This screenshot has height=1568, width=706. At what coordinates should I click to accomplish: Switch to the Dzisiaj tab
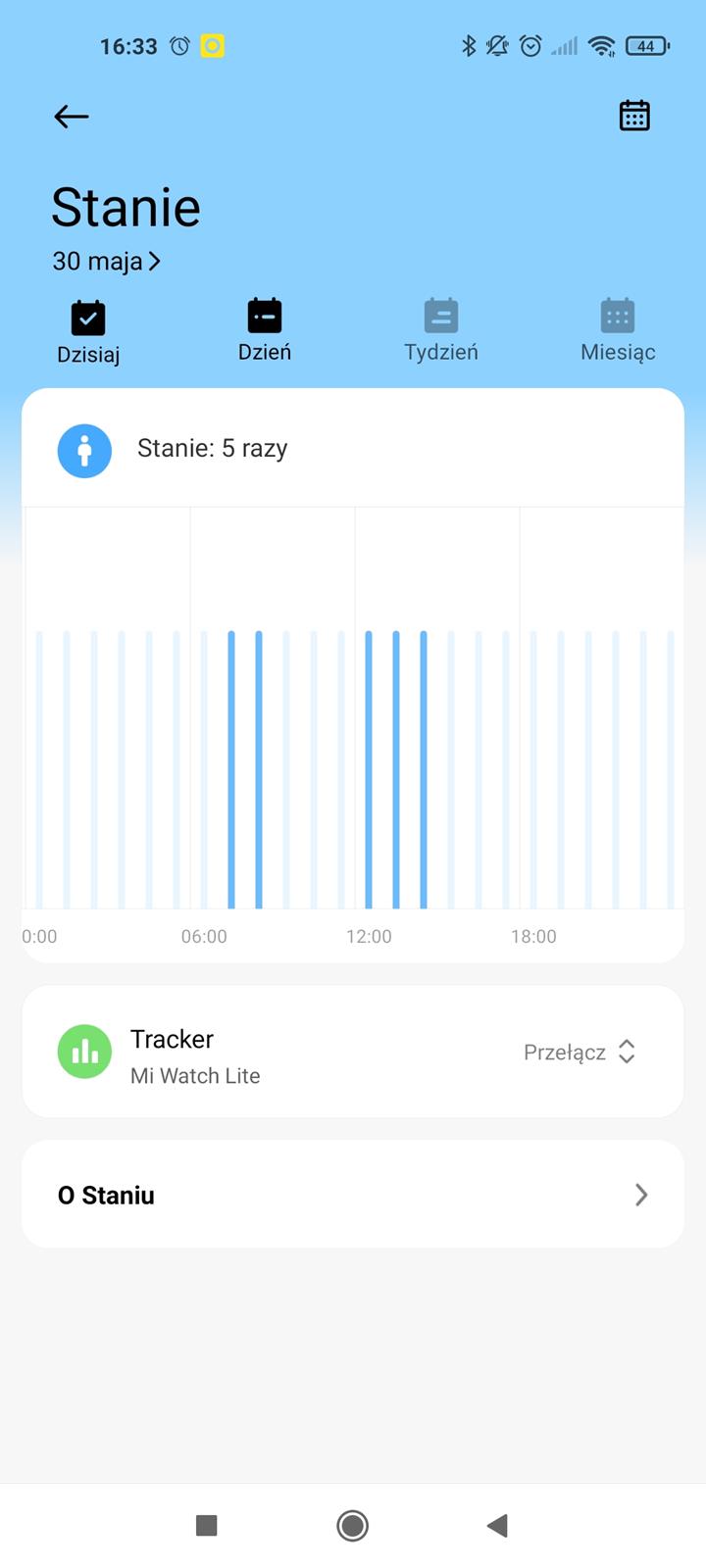(88, 332)
